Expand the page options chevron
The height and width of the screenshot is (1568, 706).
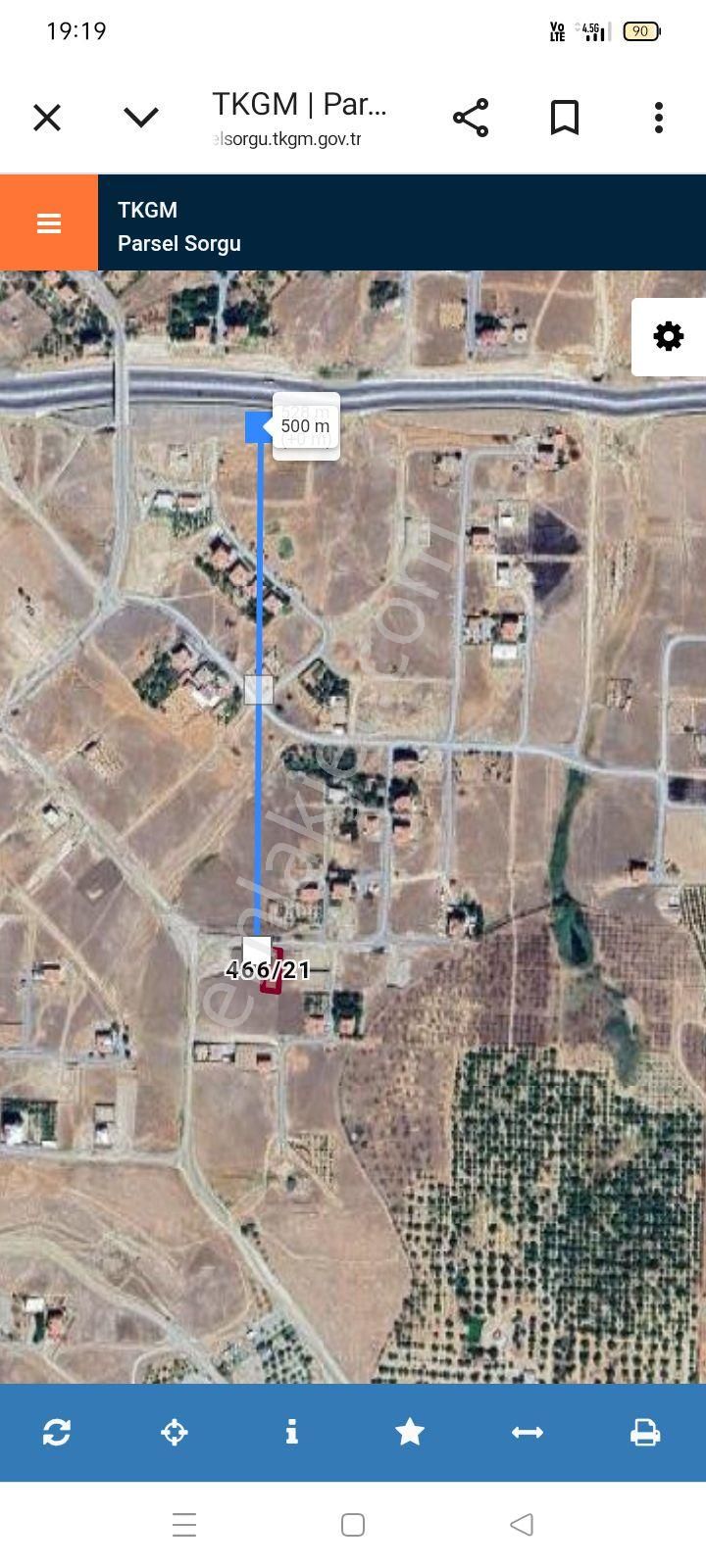pyautogui.click(x=141, y=119)
